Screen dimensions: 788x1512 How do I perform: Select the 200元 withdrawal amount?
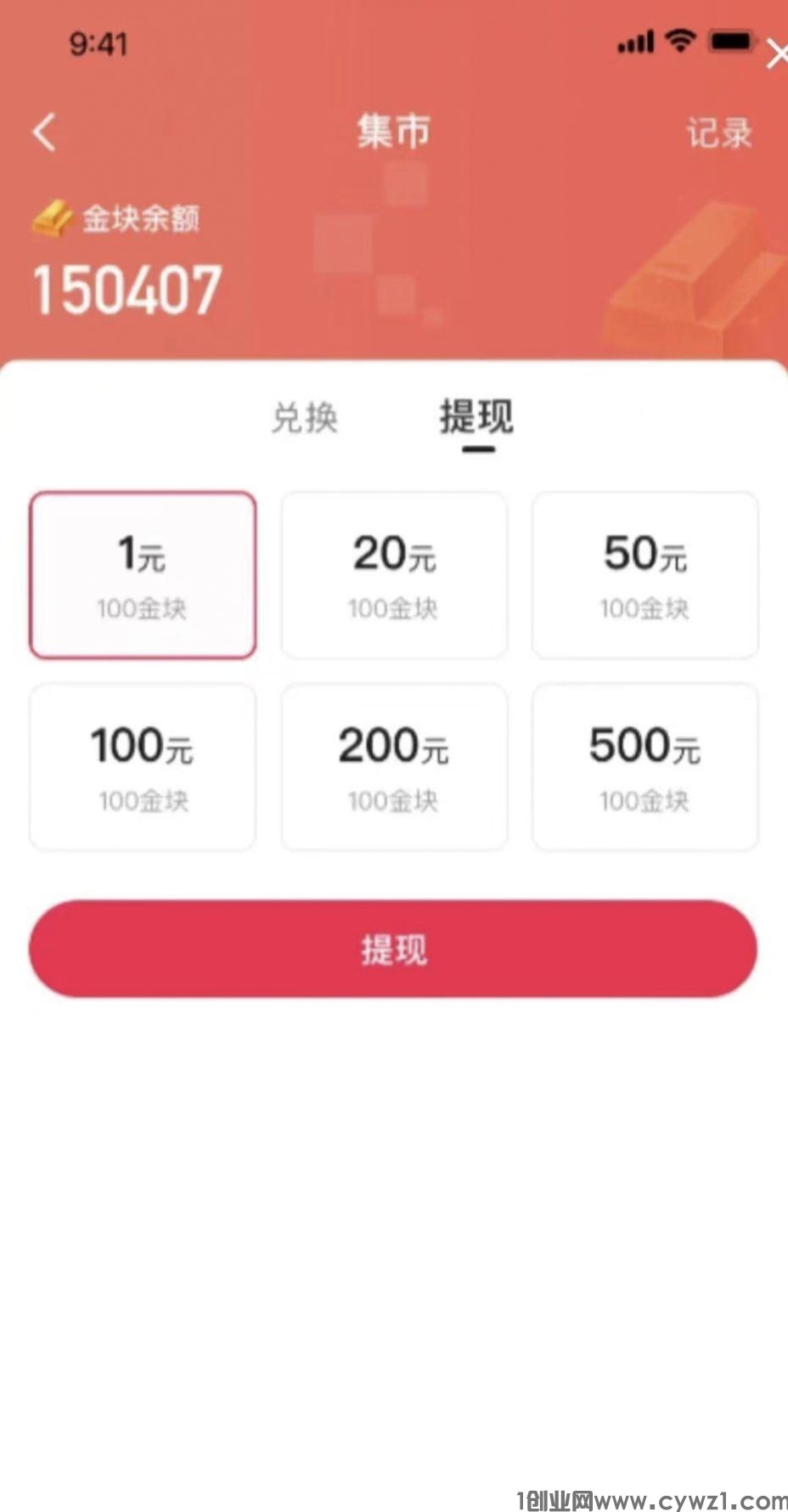click(x=394, y=766)
